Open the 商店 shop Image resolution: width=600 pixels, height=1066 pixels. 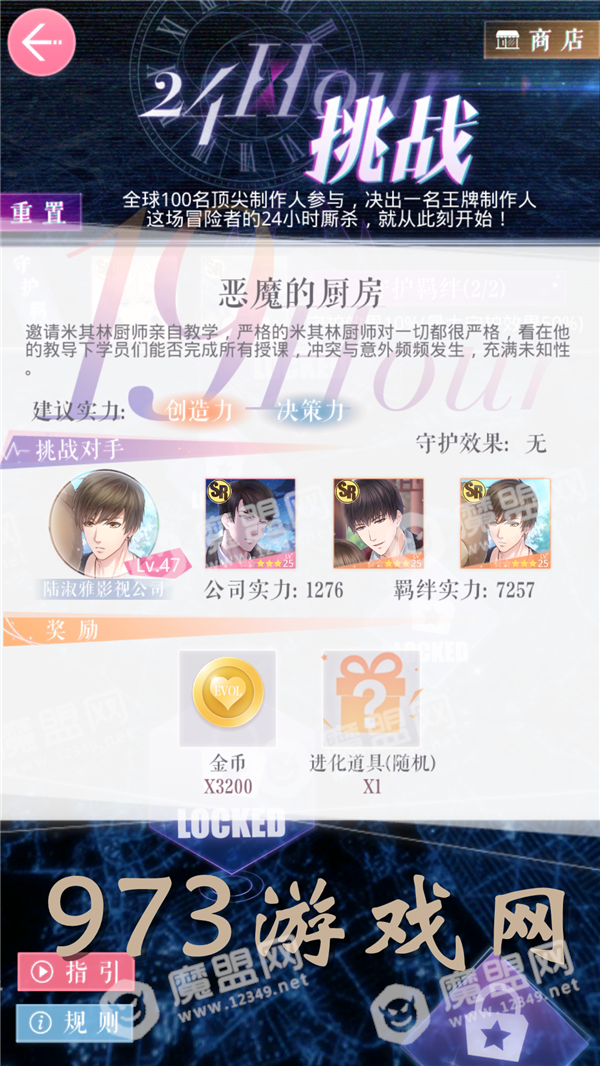pyautogui.click(x=539, y=40)
